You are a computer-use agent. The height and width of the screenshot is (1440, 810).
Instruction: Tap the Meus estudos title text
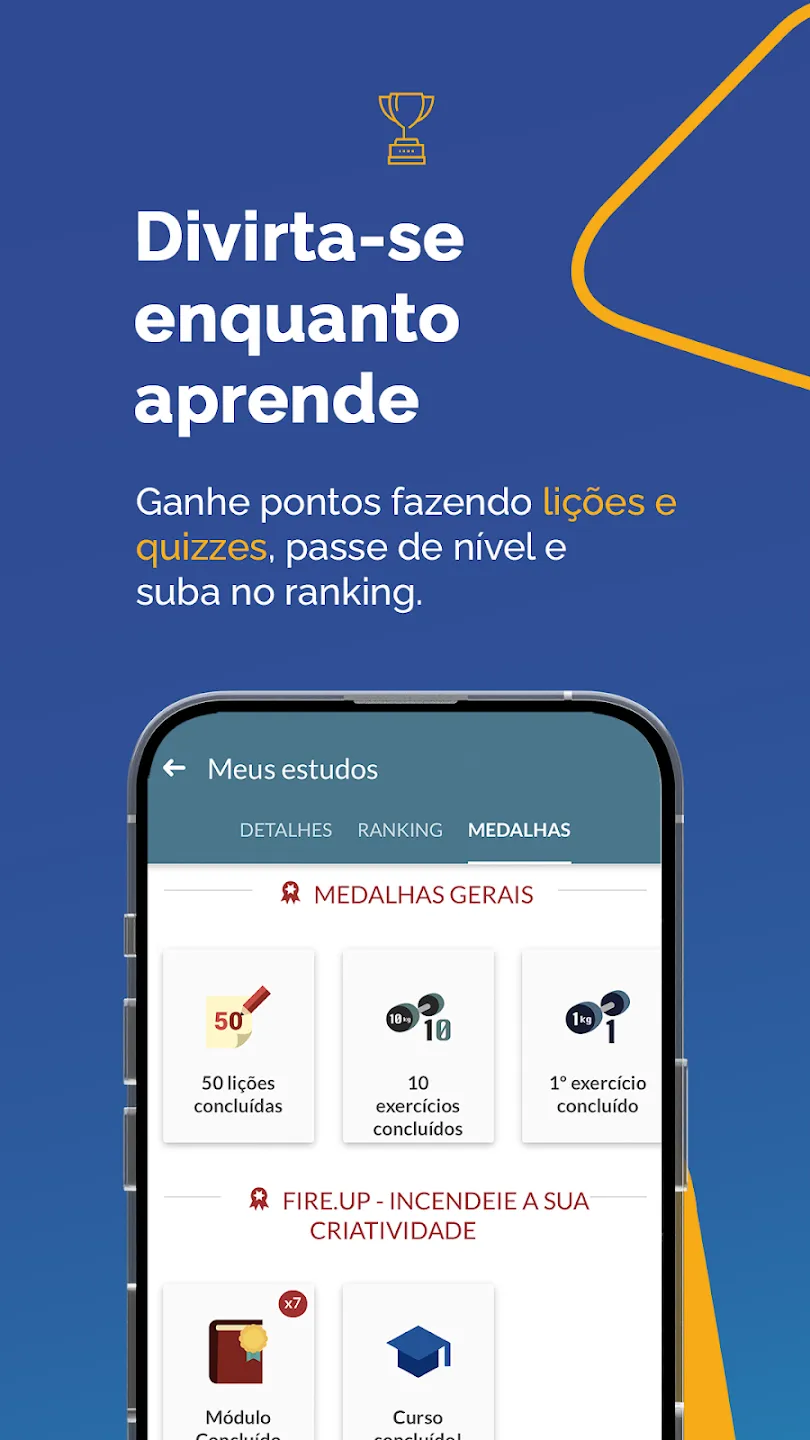[x=290, y=768]
